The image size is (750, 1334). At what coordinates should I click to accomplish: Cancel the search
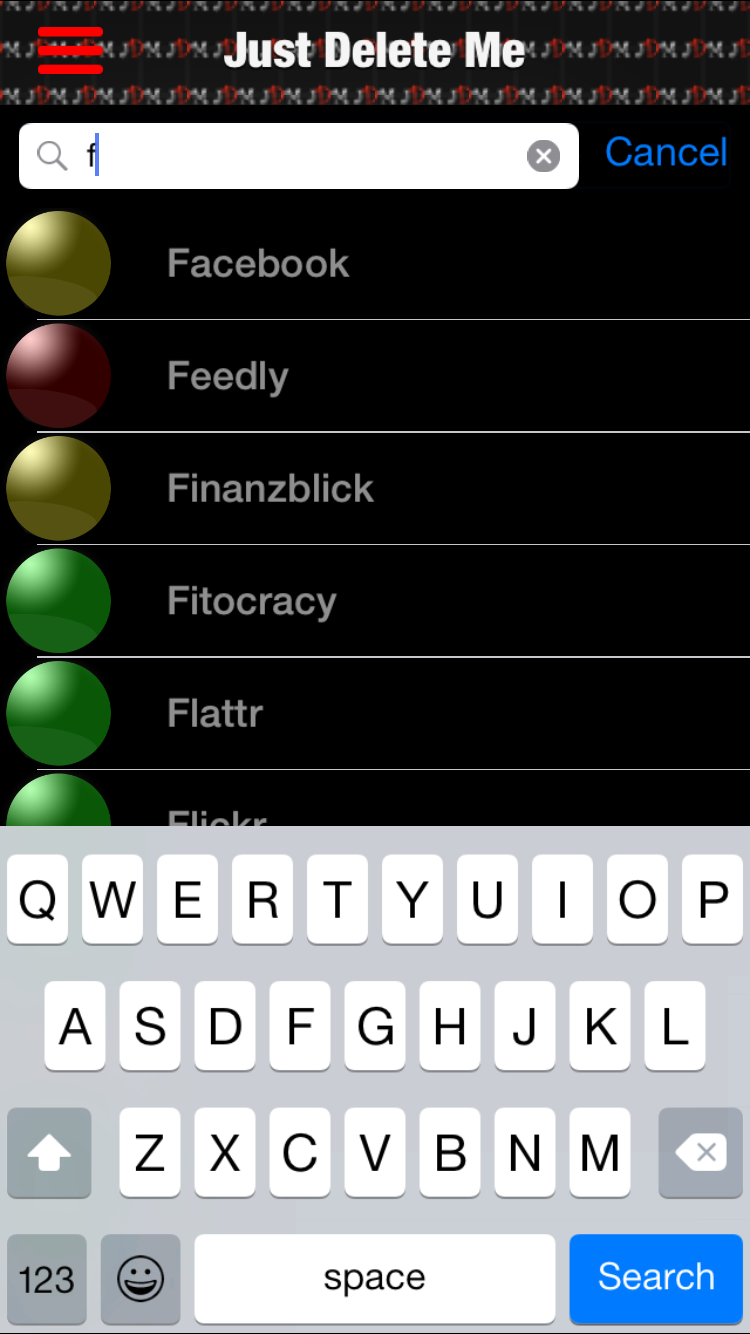(x=666, y=152)
